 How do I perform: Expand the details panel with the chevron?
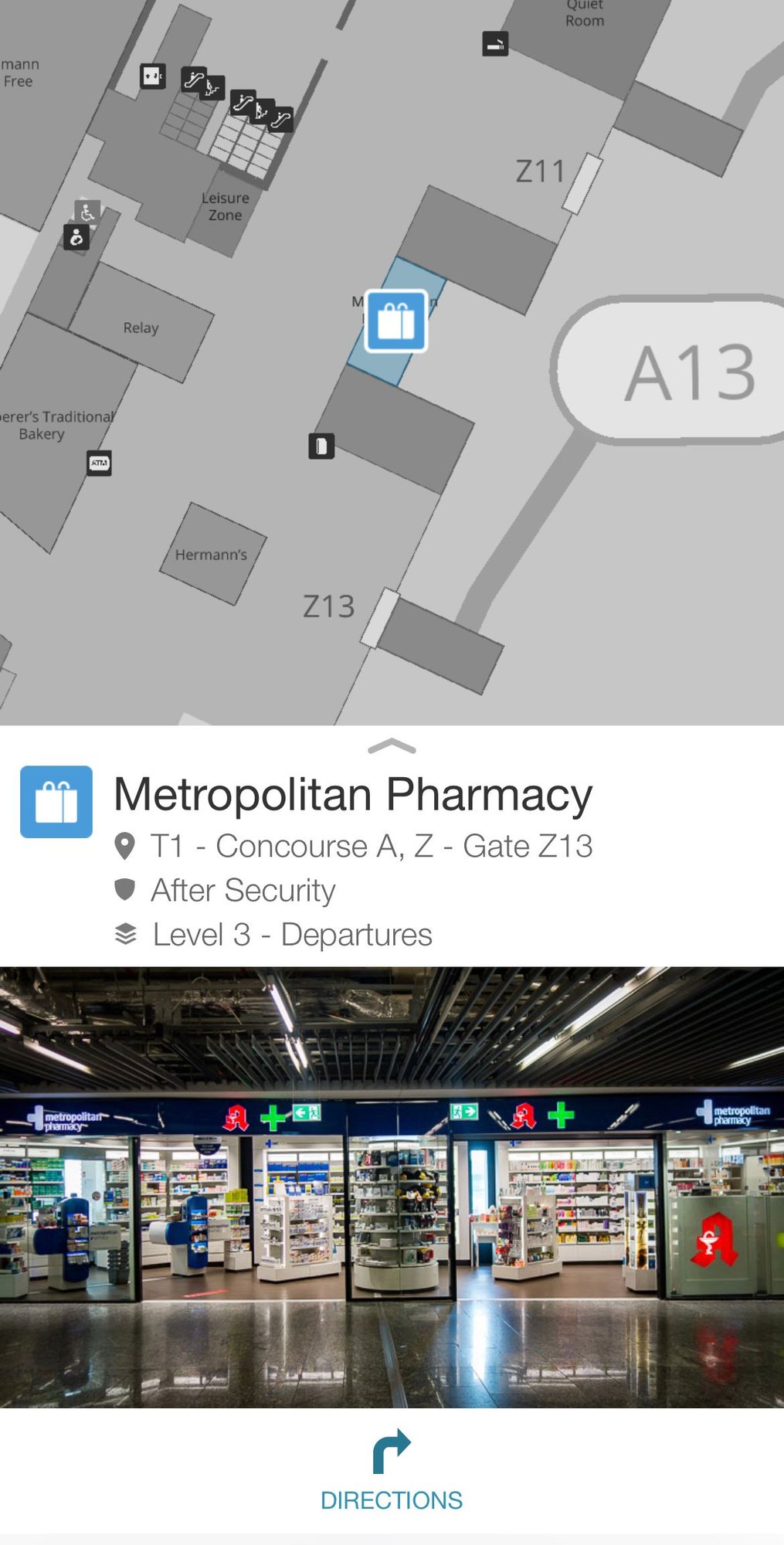[392, 746]
